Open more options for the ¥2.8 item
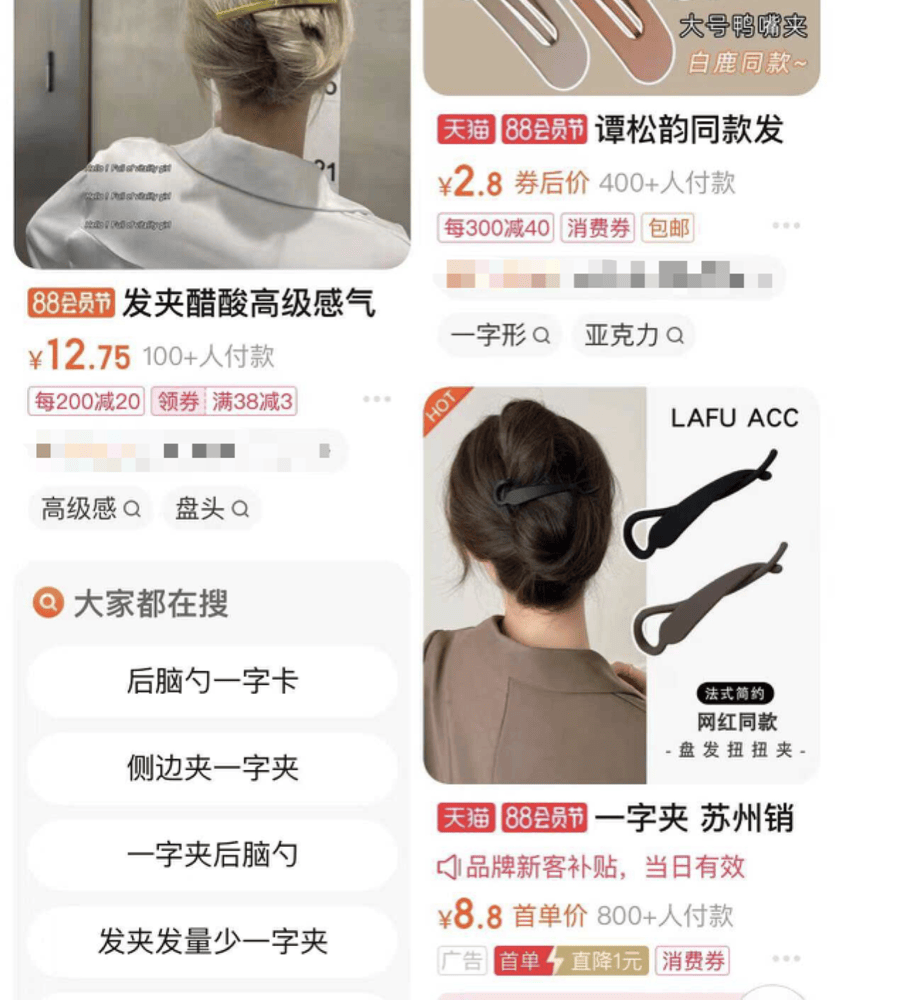 pyautogui.click(x=786, y=226)
